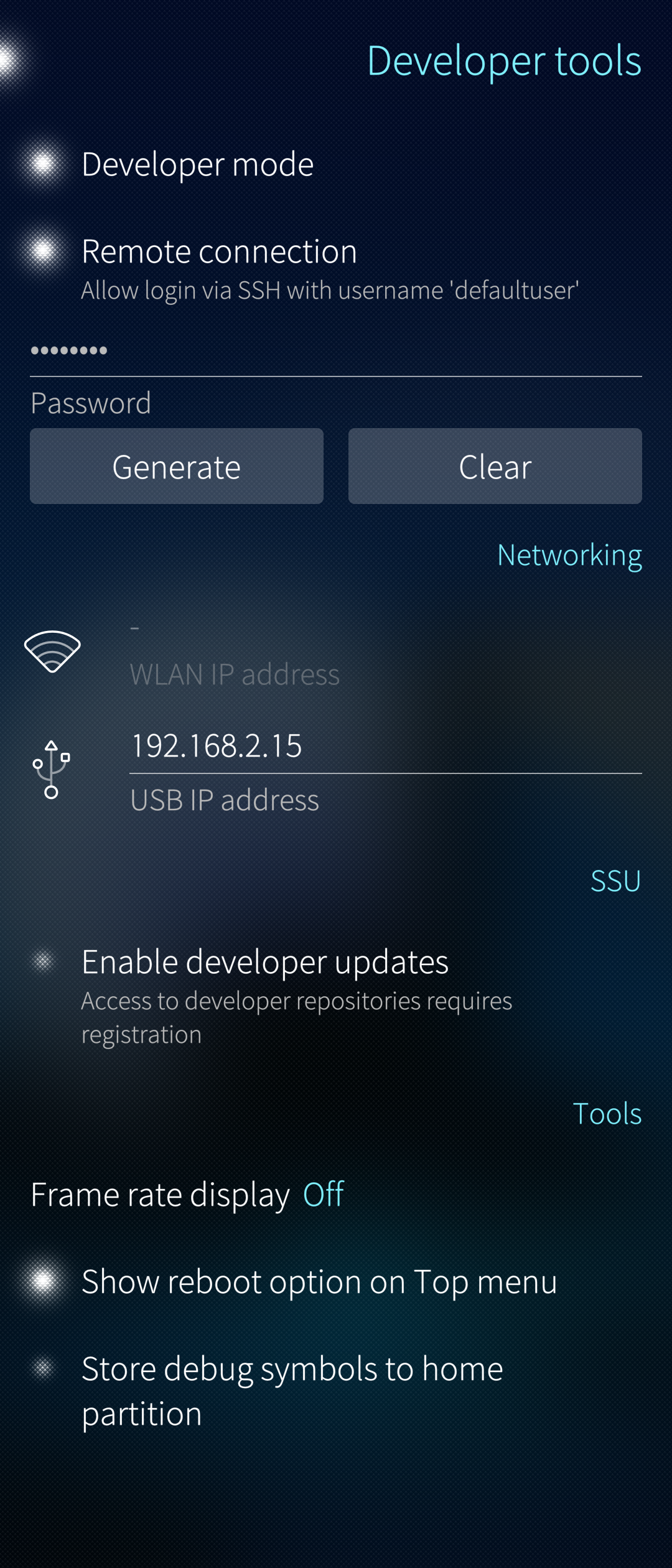This screenshot has width=672, height=1568.
Task: Turn on Store debug symbols to home partition
Action: click(44, 1368)
